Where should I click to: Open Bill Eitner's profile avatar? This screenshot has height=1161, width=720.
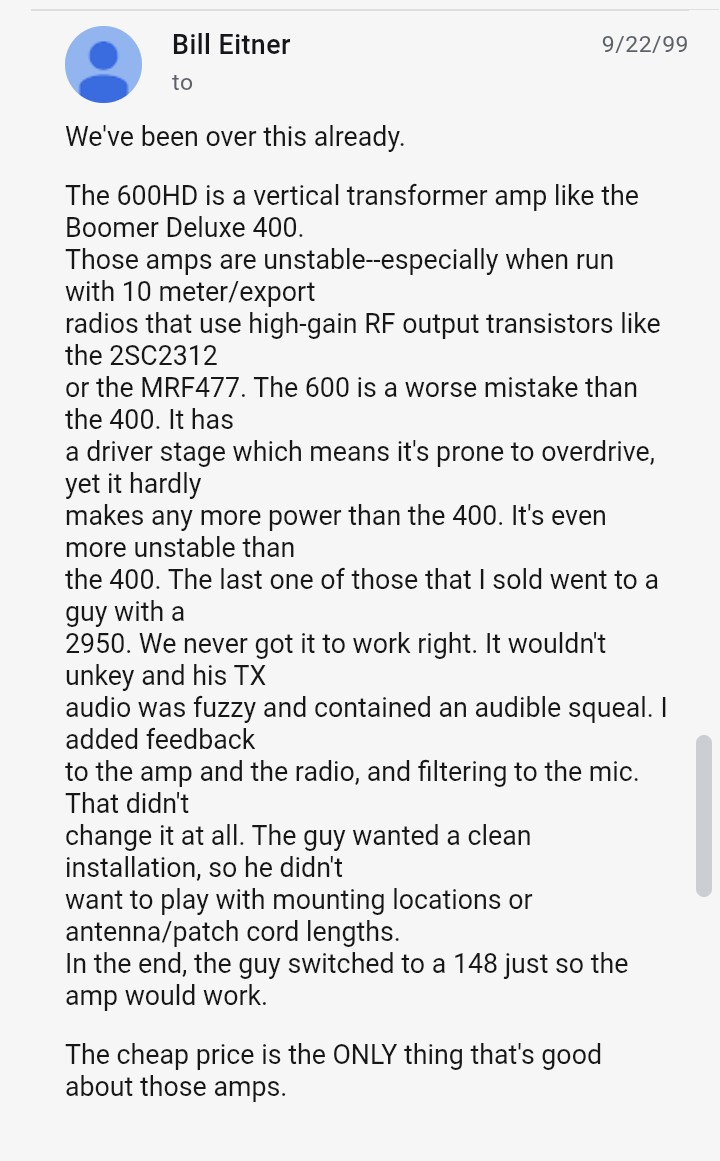[104, 64]
